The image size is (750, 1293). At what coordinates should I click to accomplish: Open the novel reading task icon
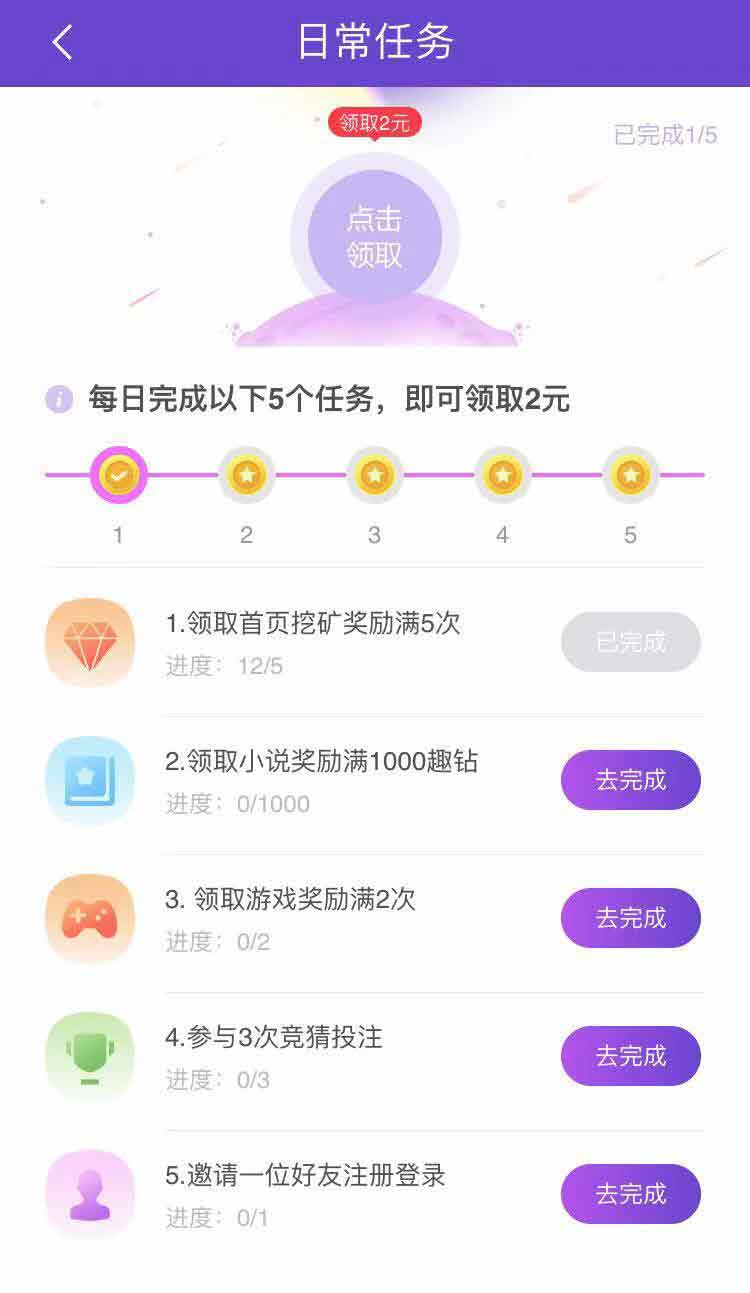pyautogui.click(x=89, y=780)
